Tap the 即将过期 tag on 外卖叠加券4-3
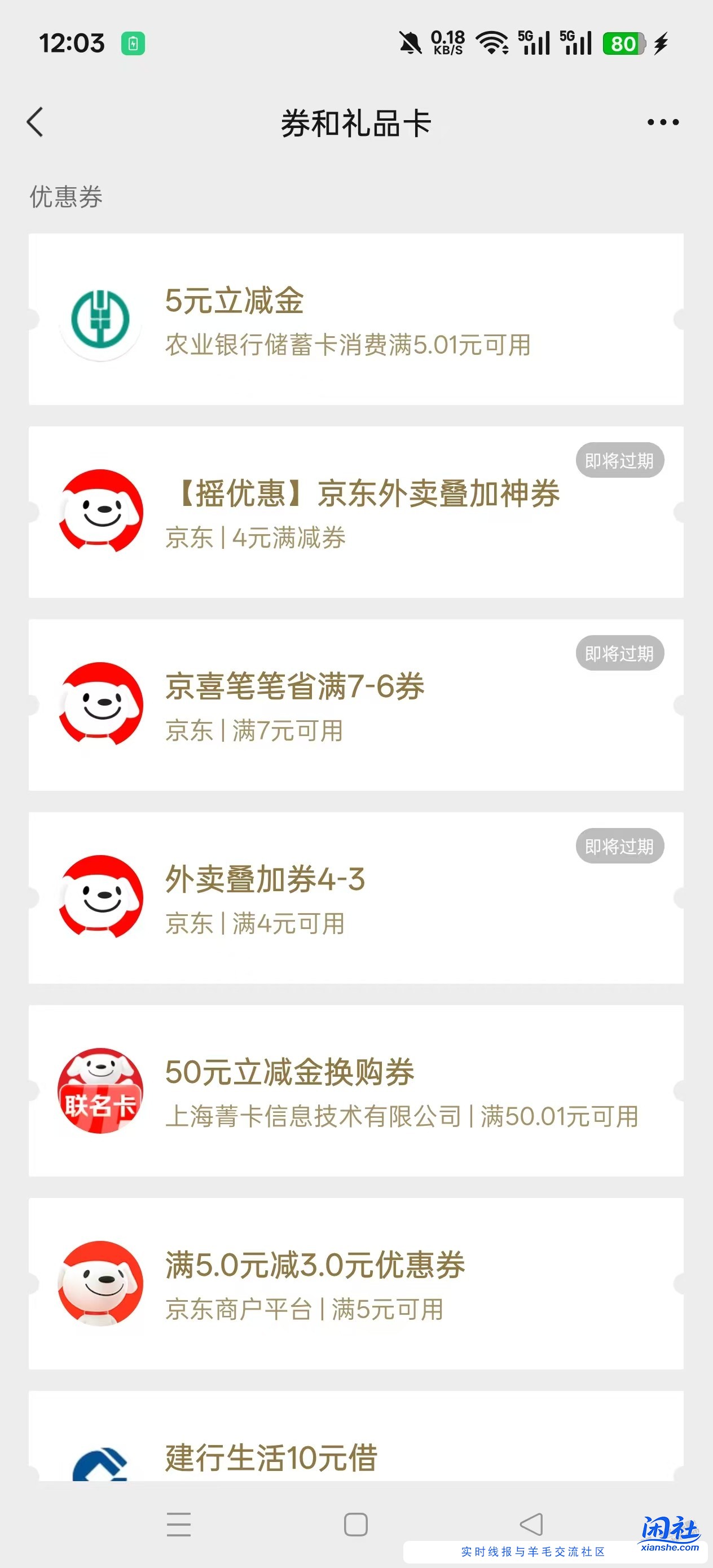Image resolution: width=713 pixels, height=1568 pixels. click(619, 846)
